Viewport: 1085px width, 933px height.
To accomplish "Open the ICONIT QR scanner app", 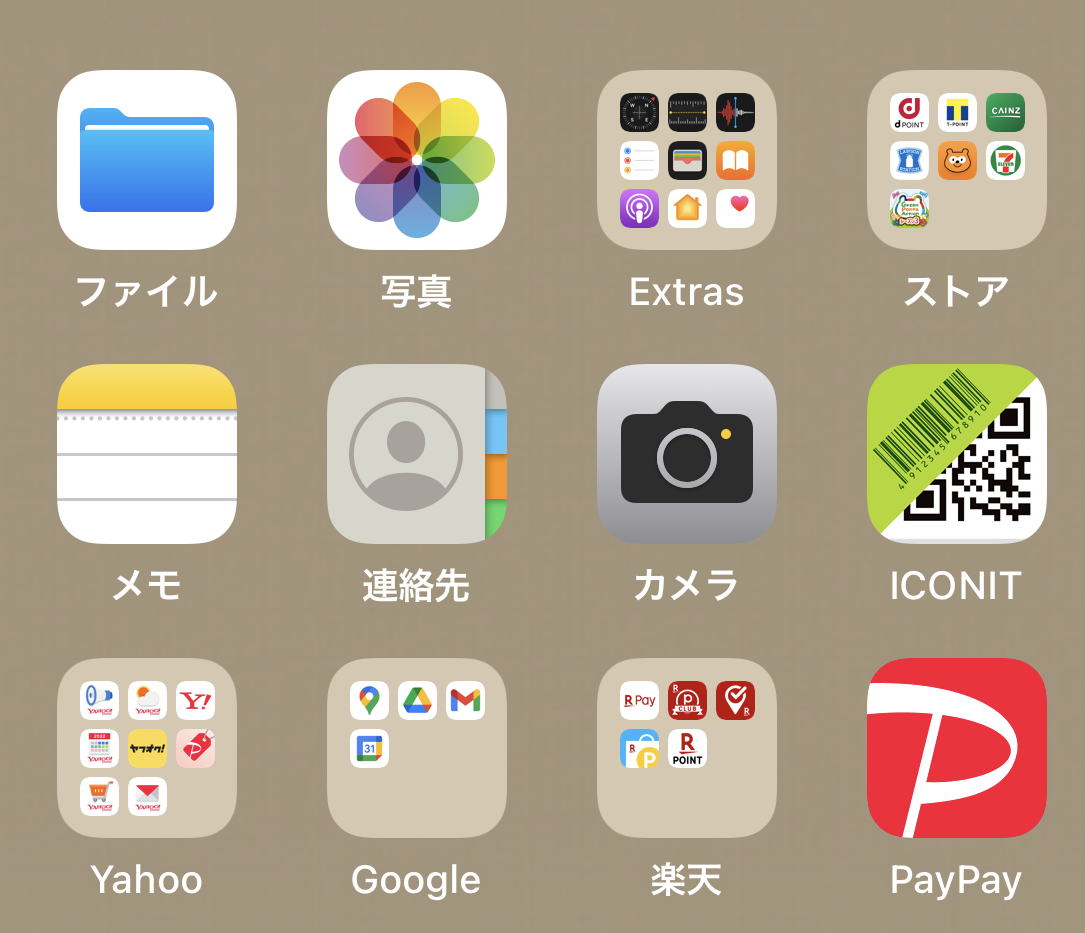I will pyautogui.click(x=957, y=454).
